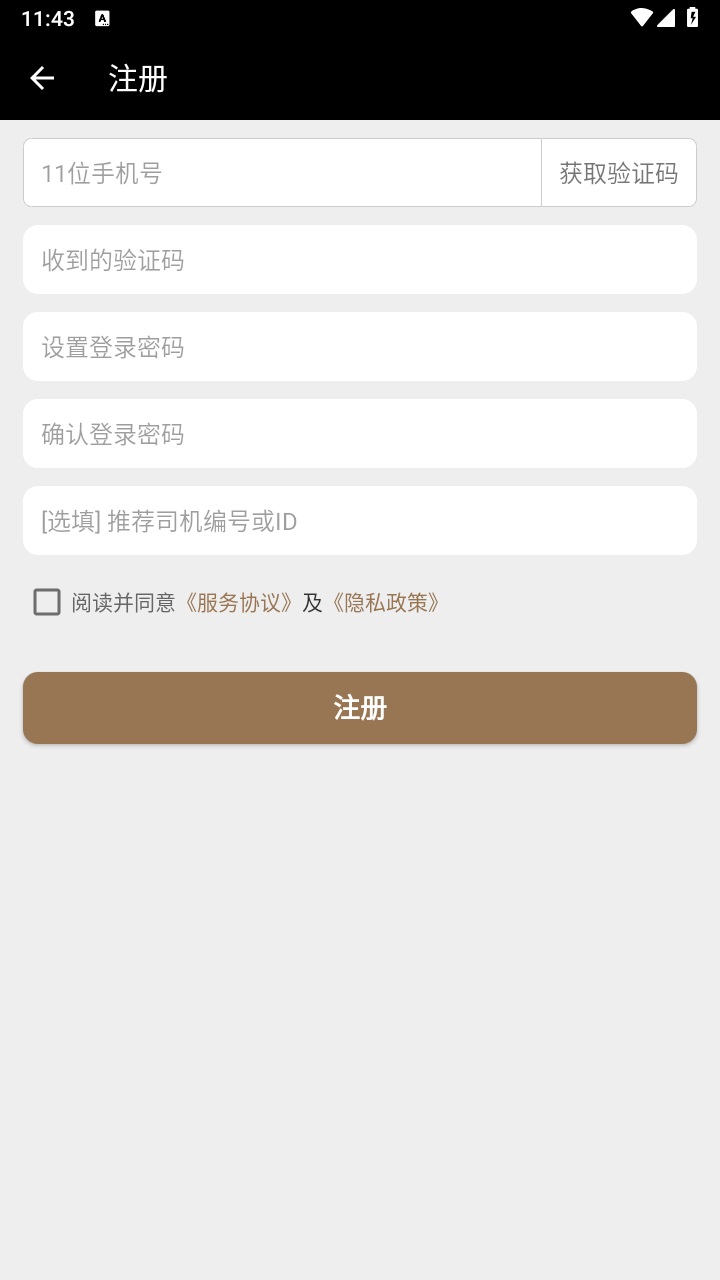The image size is (720, 1280).
Task: Tap 获取验证码 to request a verification code
Action: [x=618, y=172]
